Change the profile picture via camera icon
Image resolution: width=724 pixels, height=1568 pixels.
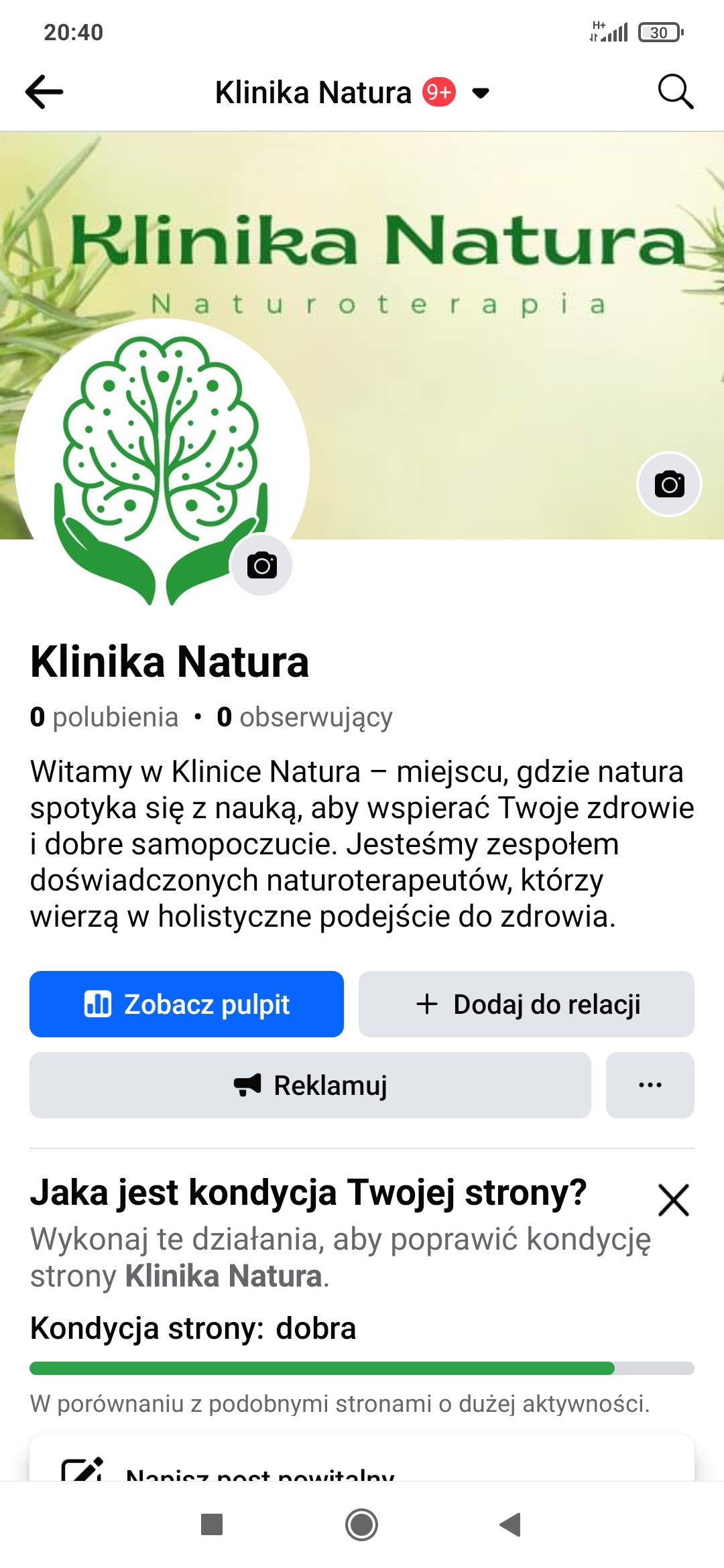coord(261,566)
